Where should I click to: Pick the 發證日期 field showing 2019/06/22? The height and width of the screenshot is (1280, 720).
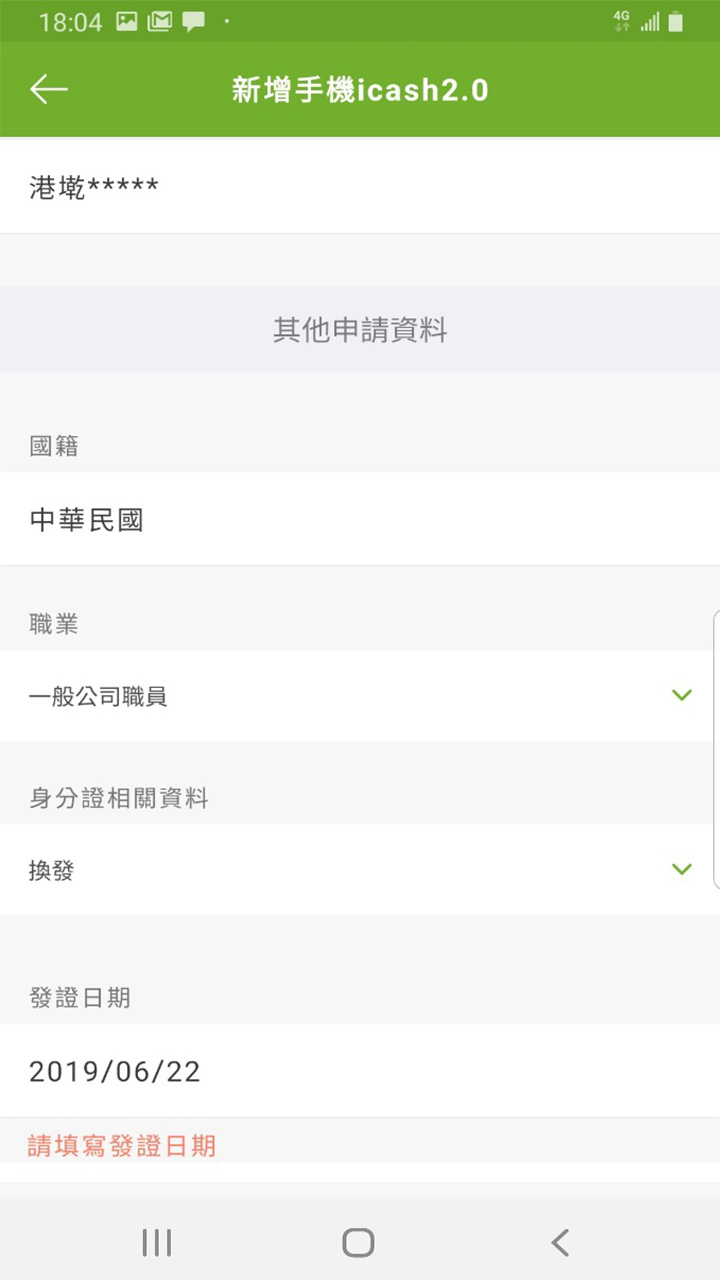click(360, 1071)
